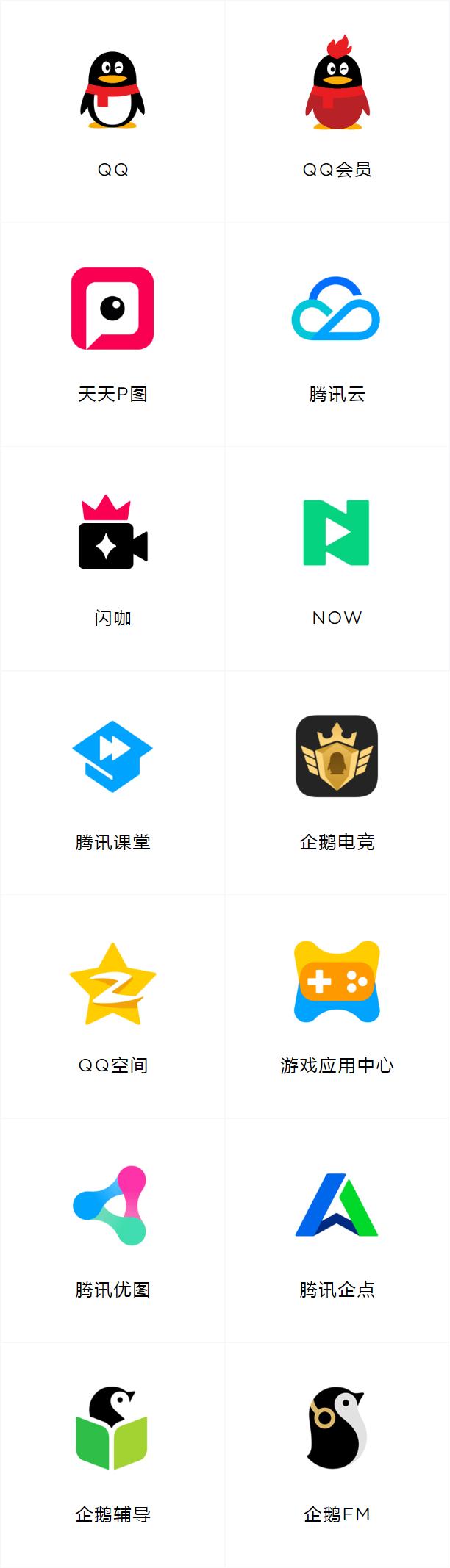Open the QQ会员 product tile
This screenshot has height=1568, width=450.
[337, 91]
